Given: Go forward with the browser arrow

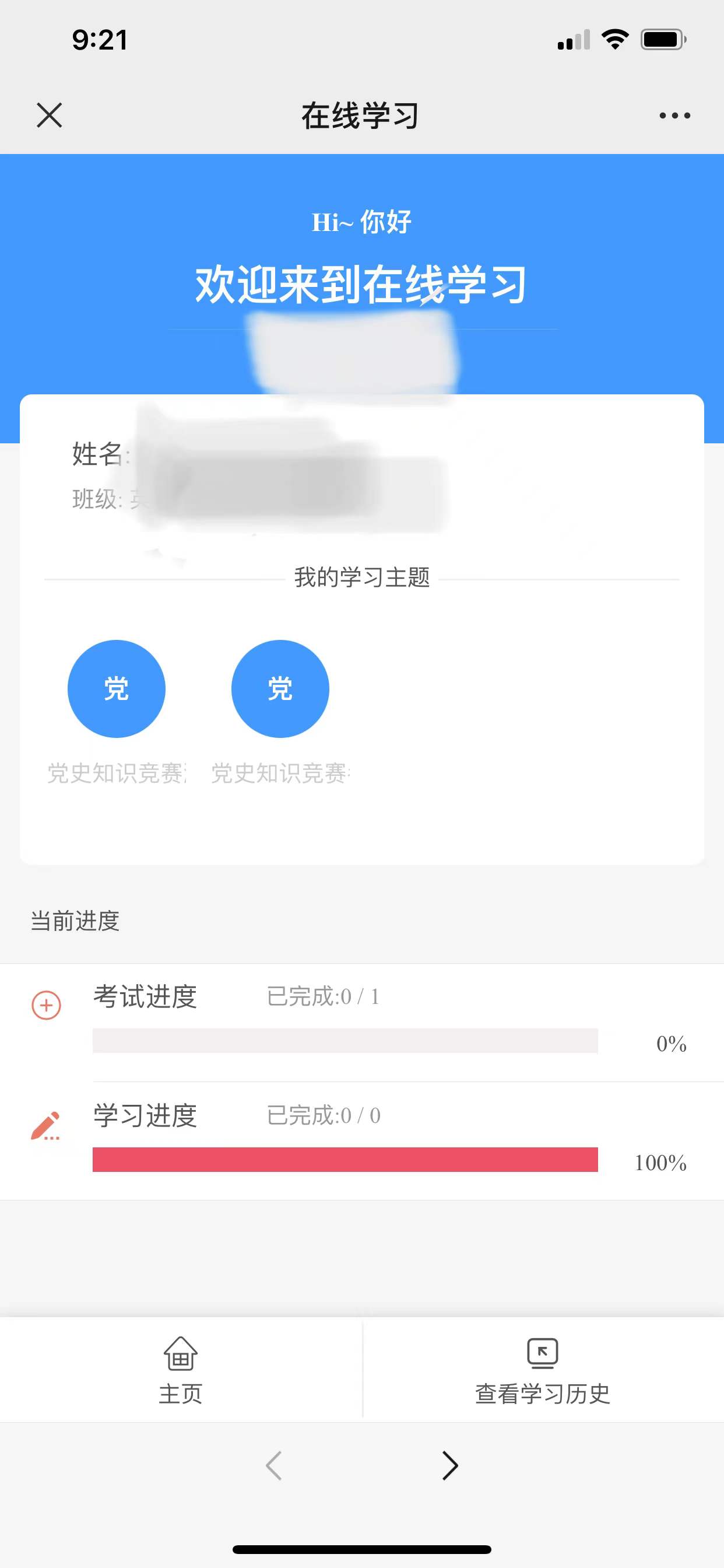Looking at the screenshot, I should click(449, 1466).
